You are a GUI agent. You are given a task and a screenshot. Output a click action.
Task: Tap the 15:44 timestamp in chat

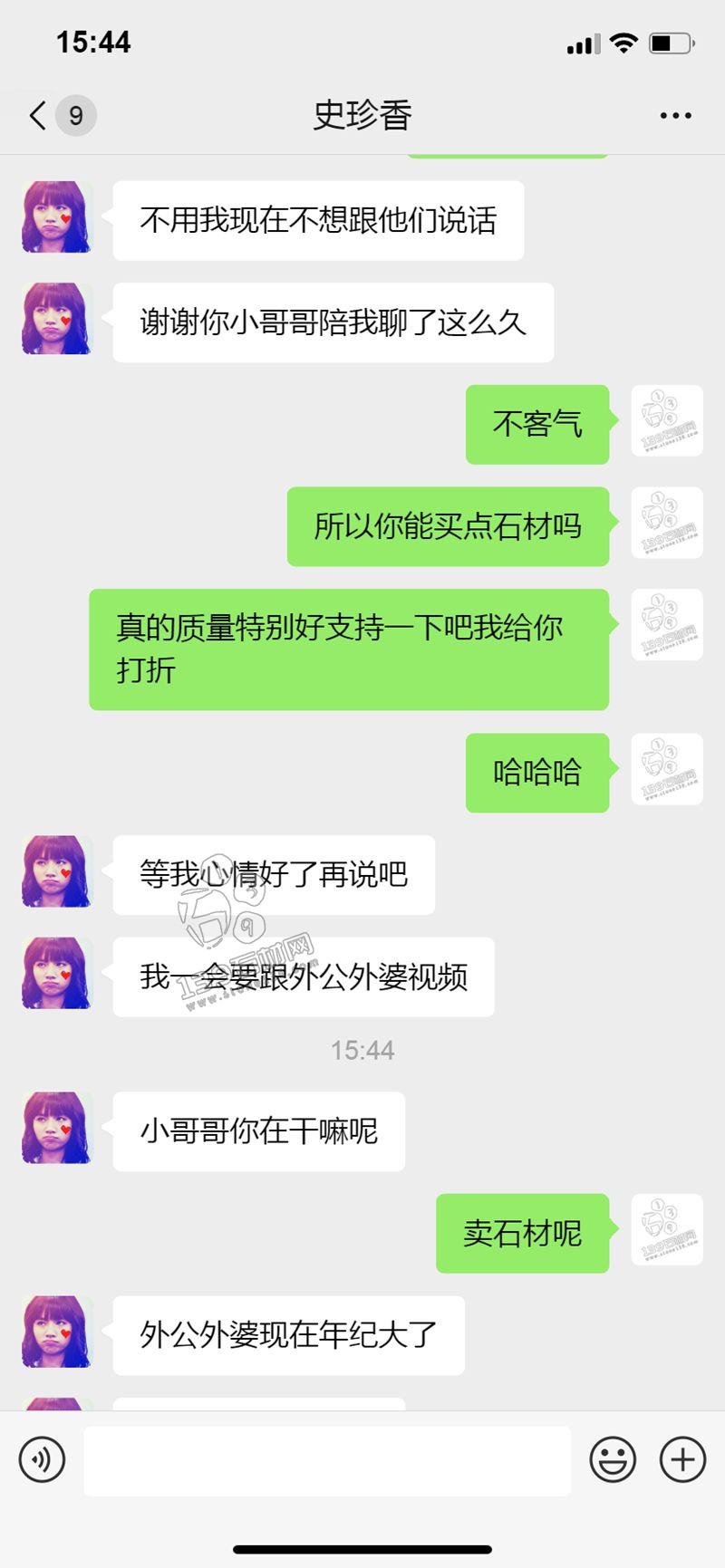pyautogui.click(x=362, y=1050)
